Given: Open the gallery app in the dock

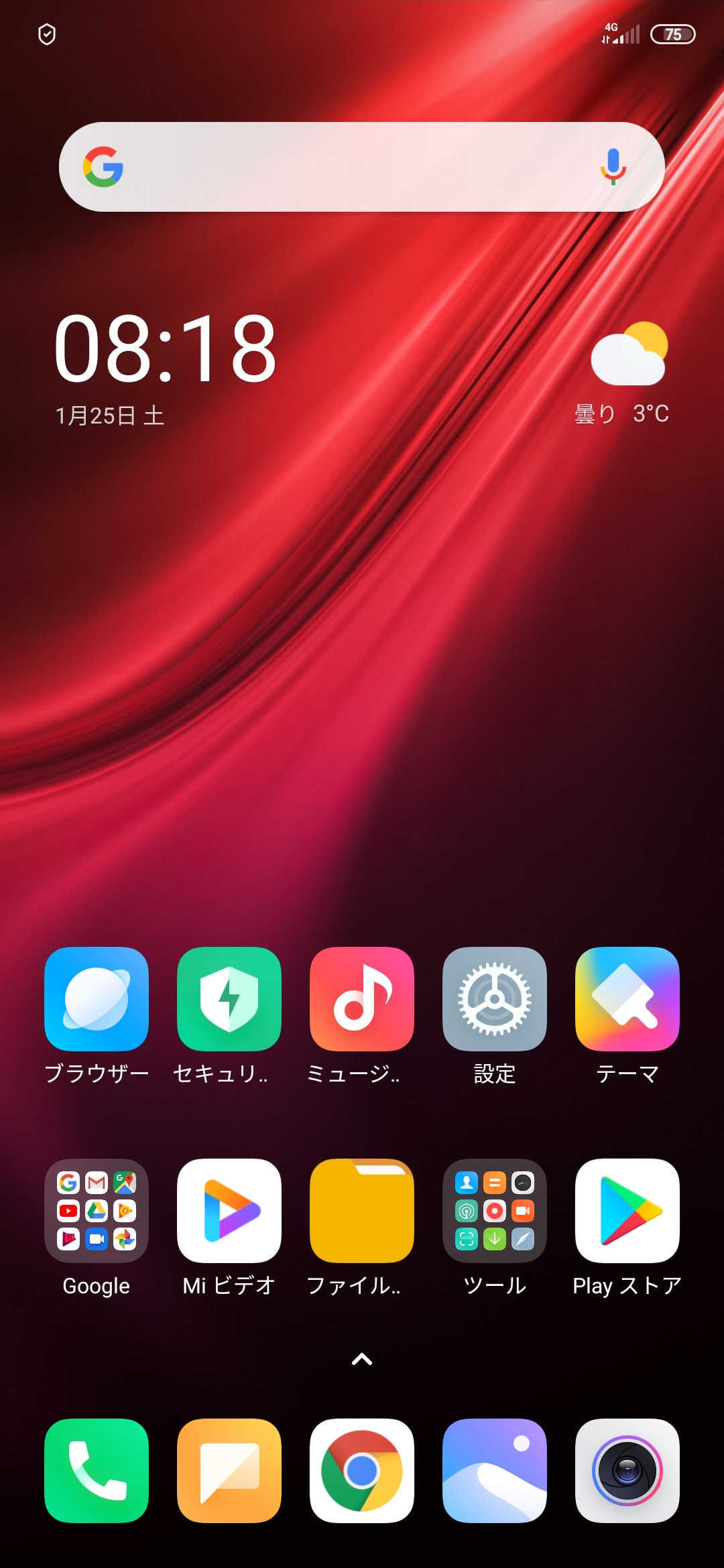Looking at the screenshot, I should tap(495, 1470).
